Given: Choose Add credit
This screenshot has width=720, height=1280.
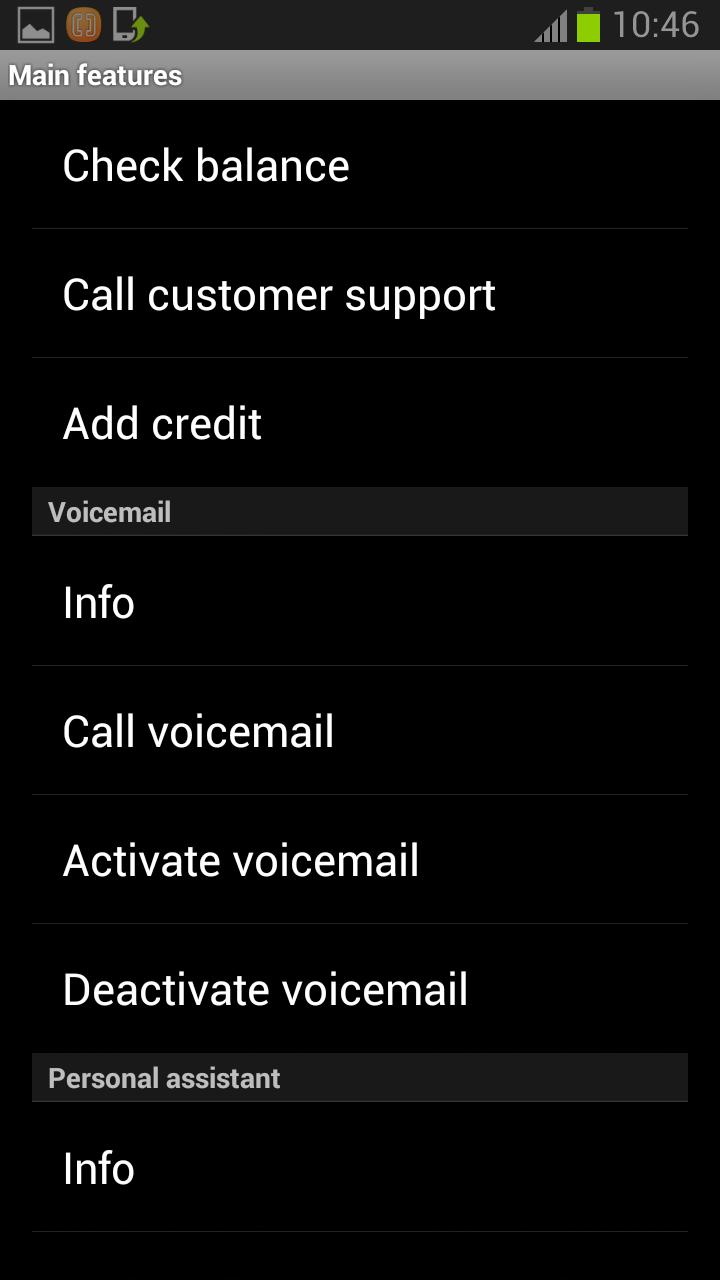Looking at the screenshot, I should (162, 423).
